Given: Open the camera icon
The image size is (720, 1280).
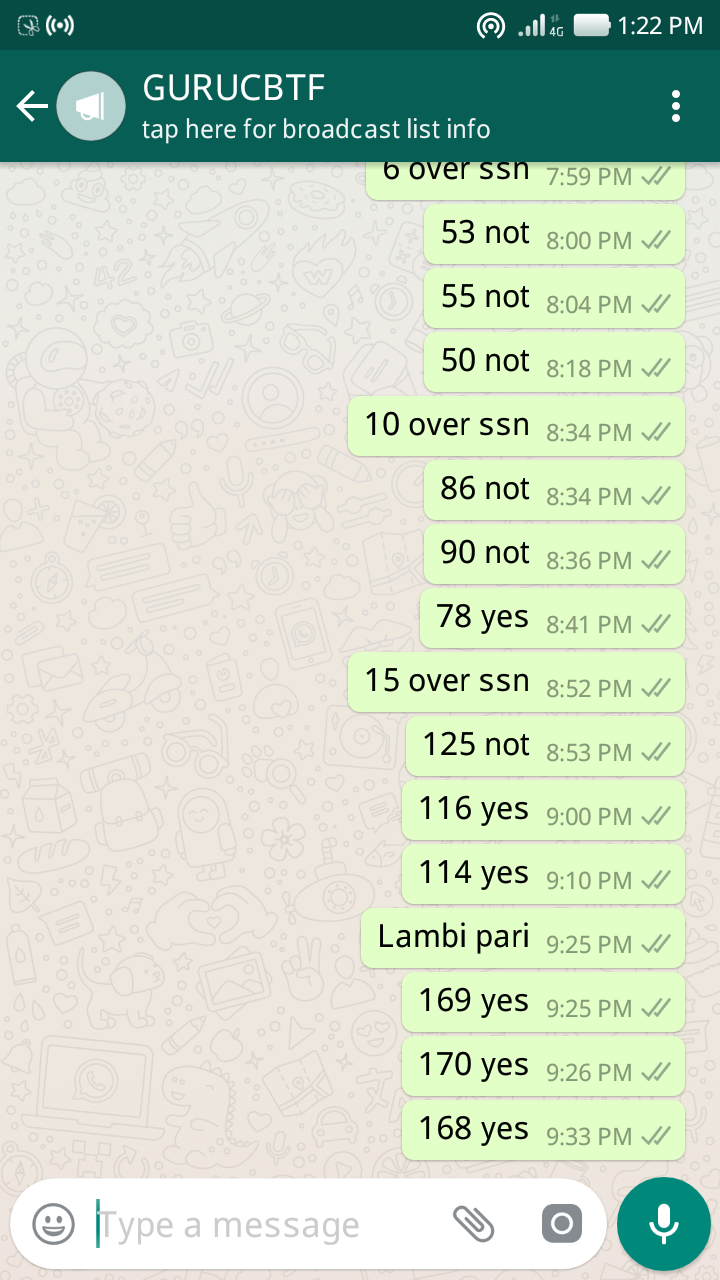Looking at the screenshot, I should click(561, 1223).
